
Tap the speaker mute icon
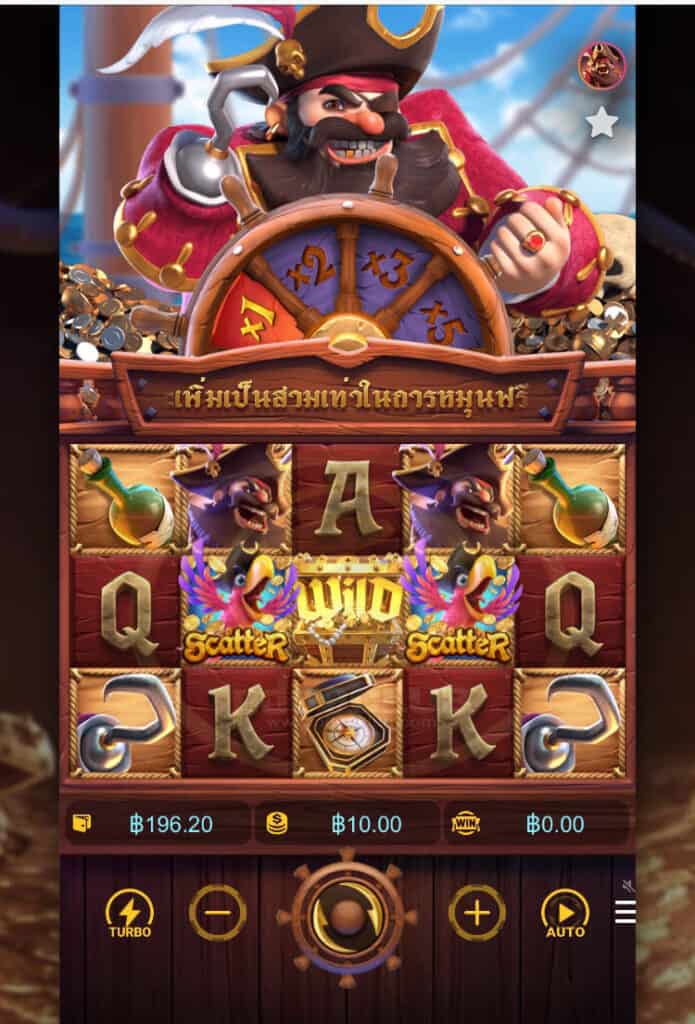point(628,885)
